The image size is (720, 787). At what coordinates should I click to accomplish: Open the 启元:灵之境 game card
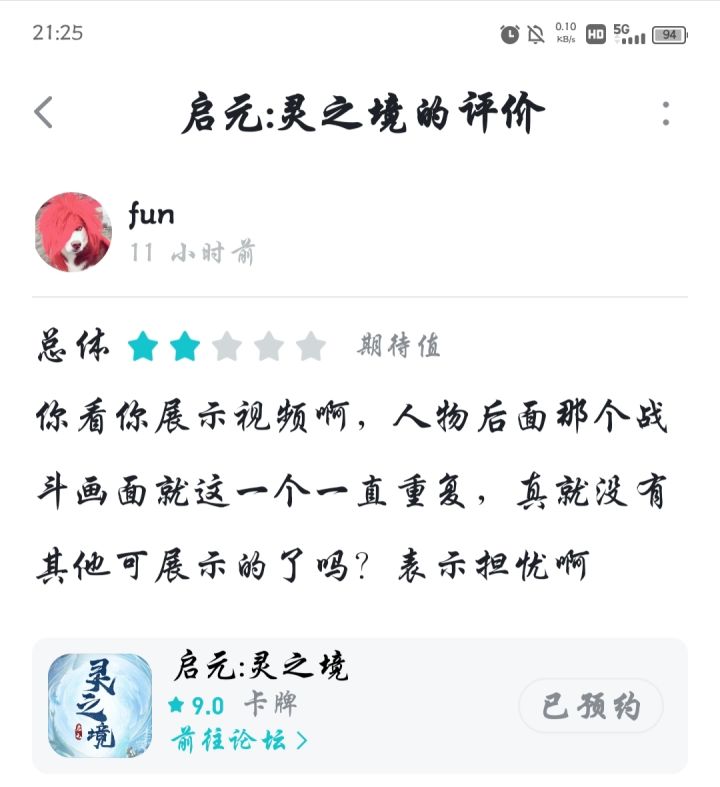click(x=360, y=706)
